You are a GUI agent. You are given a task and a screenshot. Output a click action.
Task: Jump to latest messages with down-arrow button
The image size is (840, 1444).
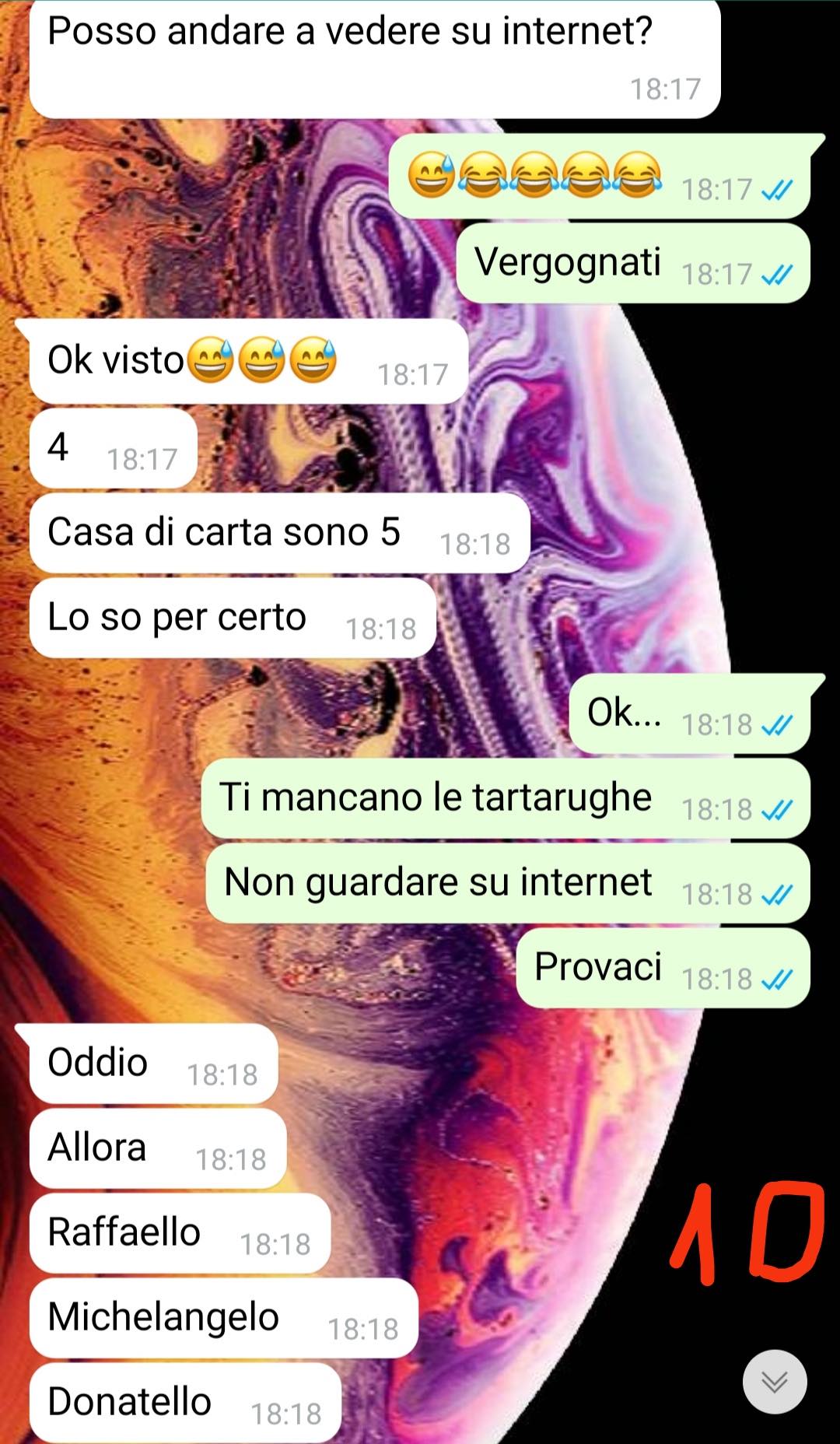pyautogui.click(x=774, y=1382)
